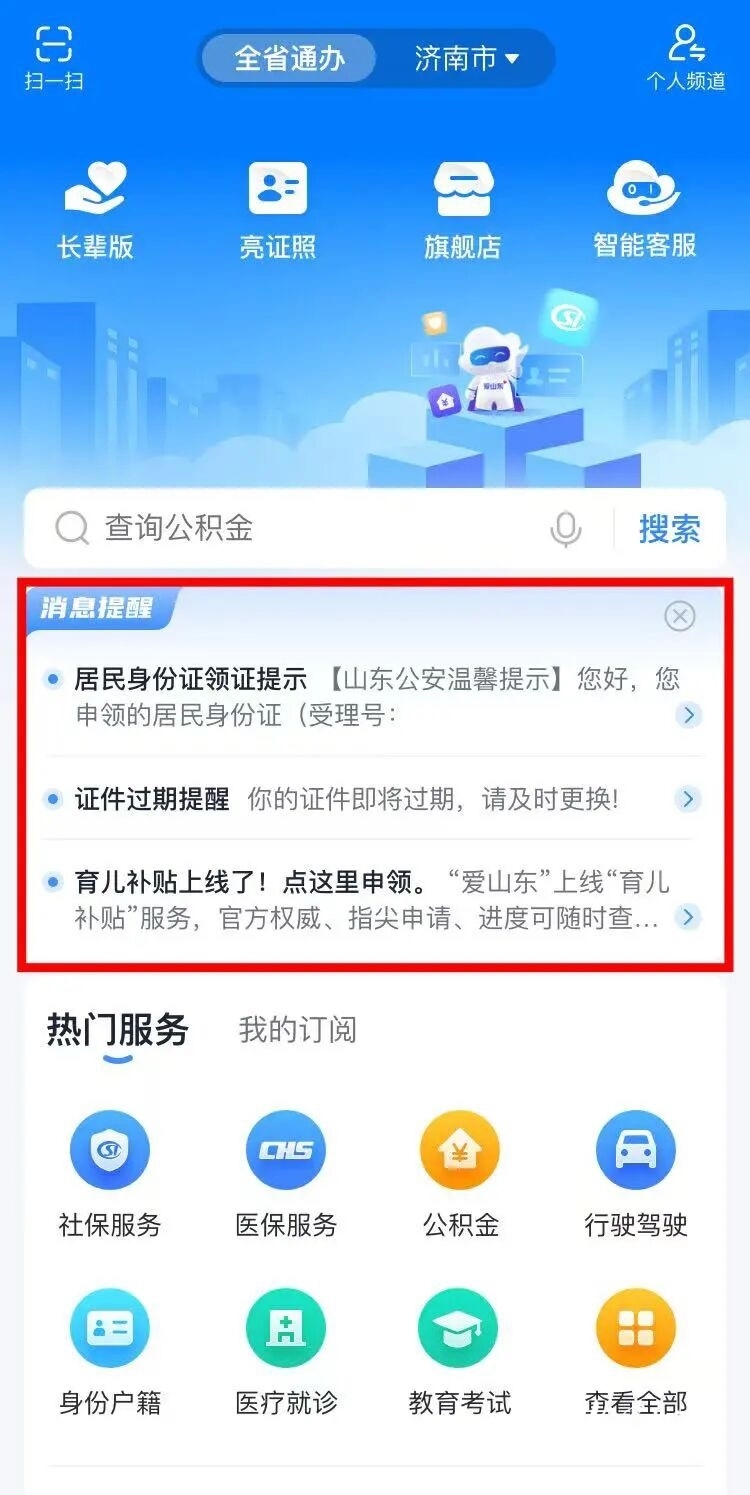Dismiss the 消息提醒 panel
The width and height of the screenshot is (750, 1495).
[680, 616]
